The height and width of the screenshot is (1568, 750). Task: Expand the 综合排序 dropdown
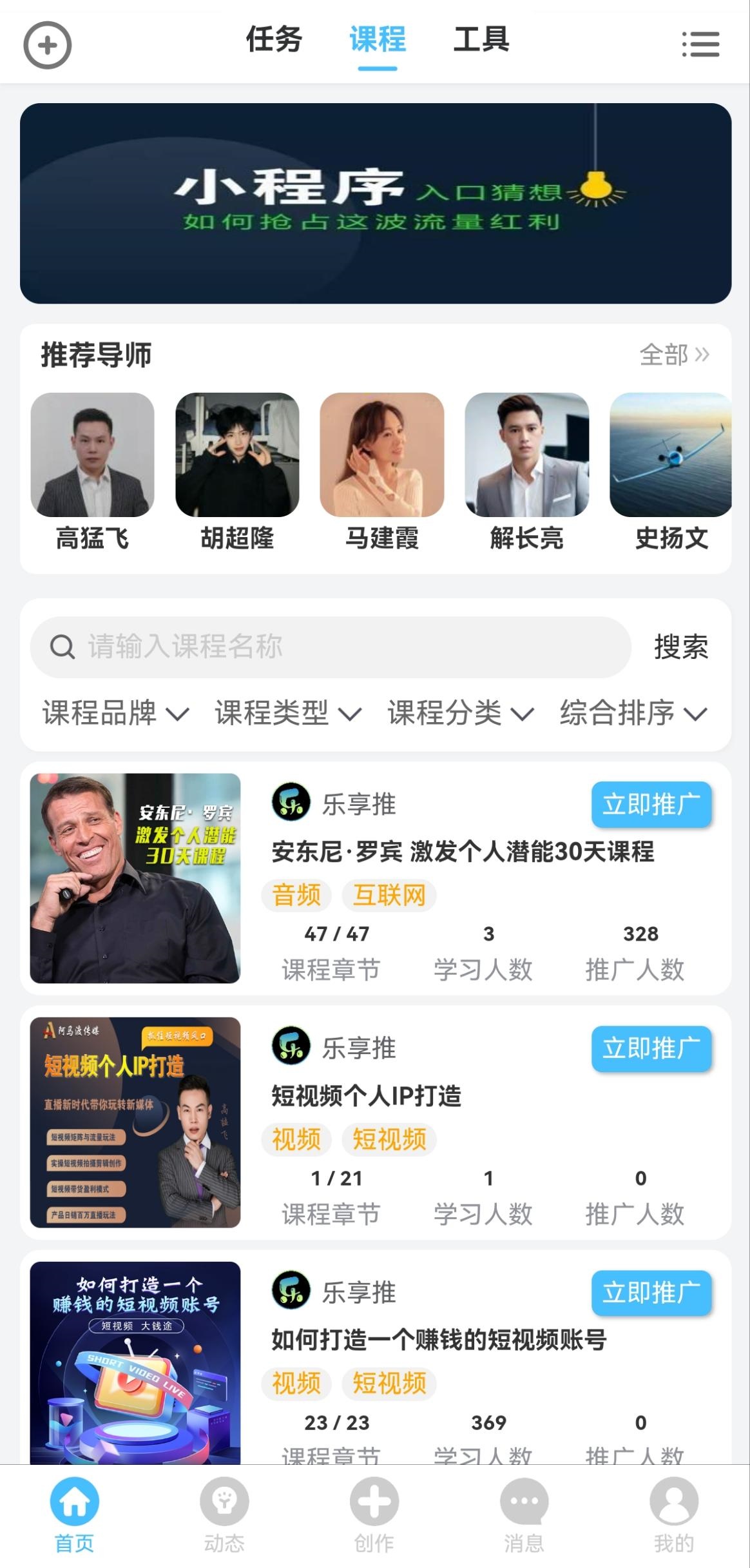click(x=633, y=713)
